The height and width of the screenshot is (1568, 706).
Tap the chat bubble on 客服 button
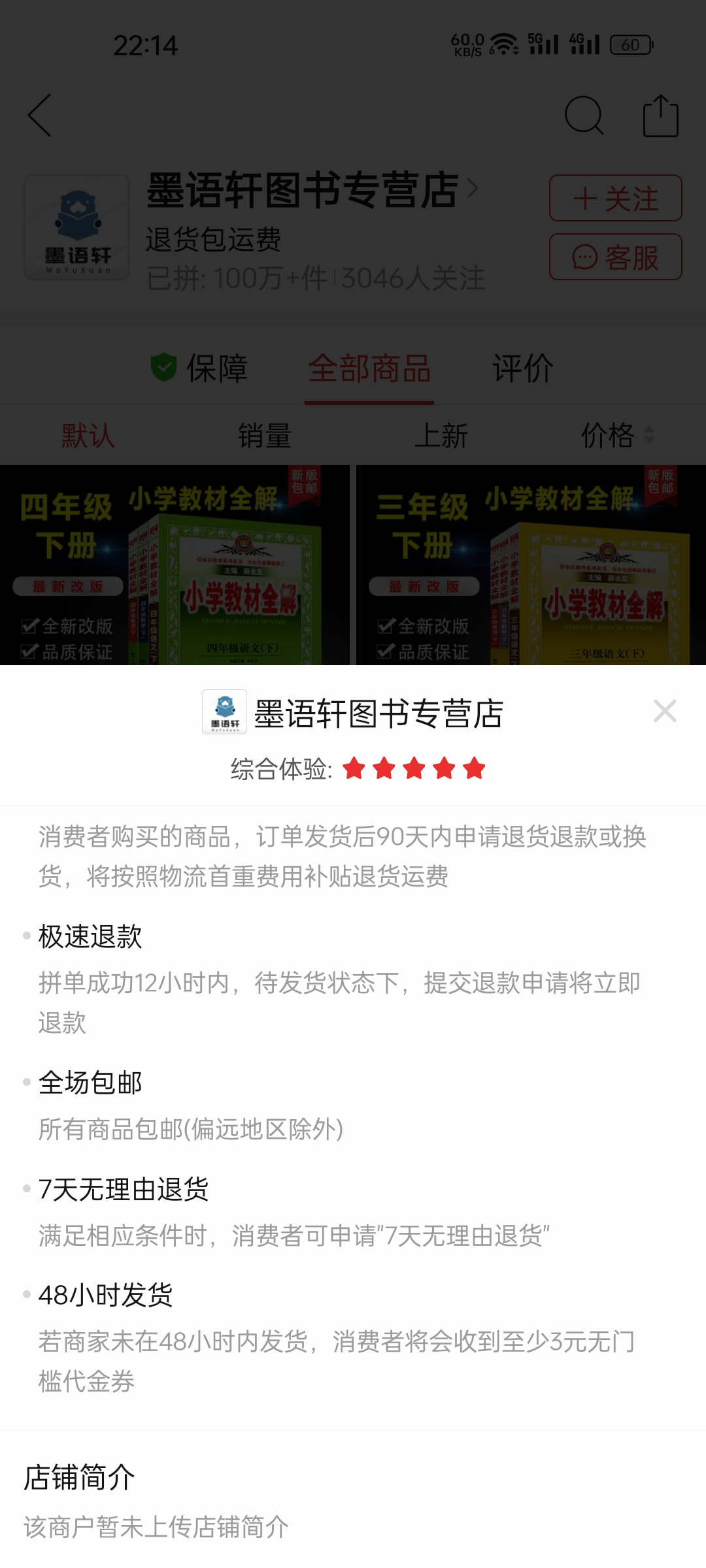tap(584, 257)
